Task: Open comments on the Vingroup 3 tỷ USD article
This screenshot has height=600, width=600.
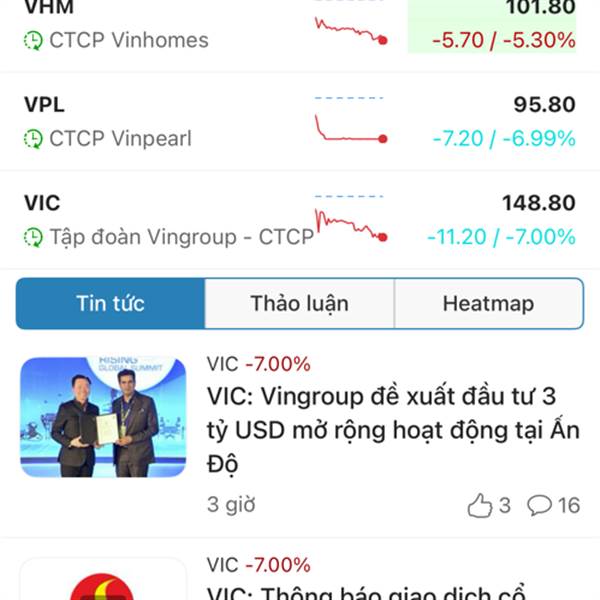Action: [554, 505]
